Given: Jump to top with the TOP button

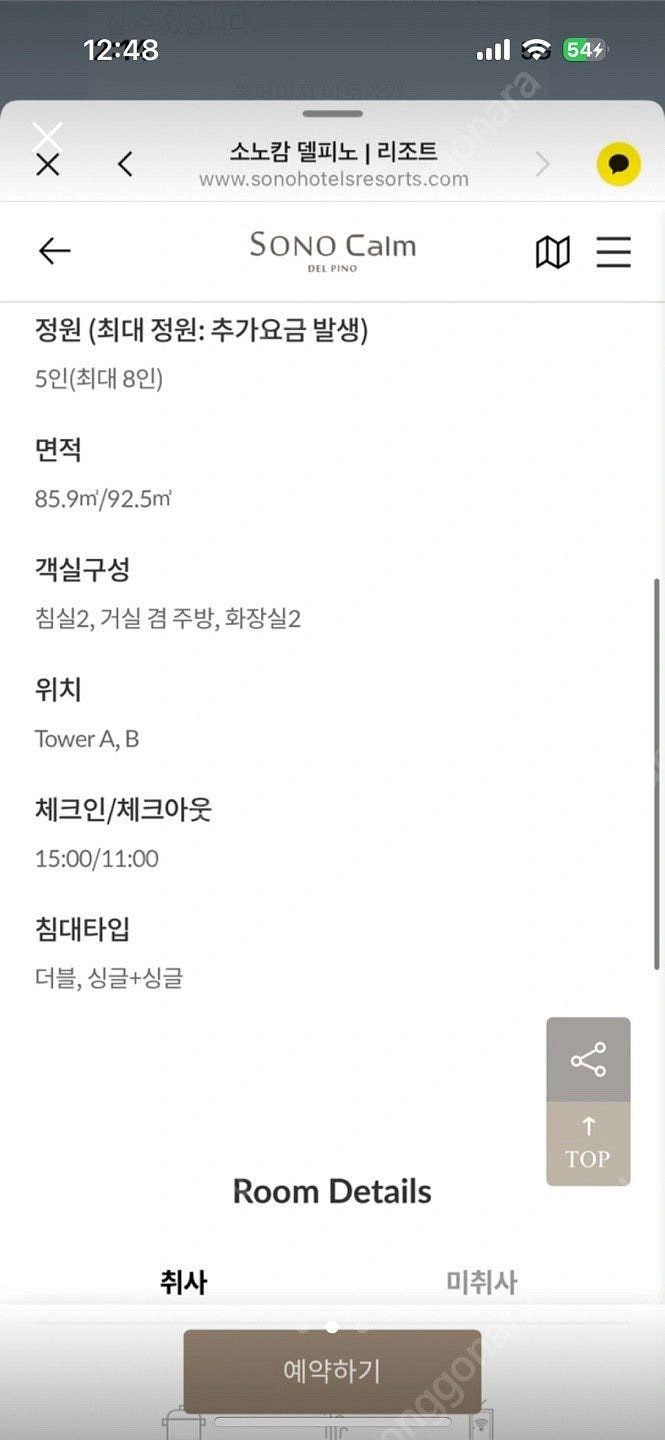Looking at the screenshot, I should coord(588,1144).
